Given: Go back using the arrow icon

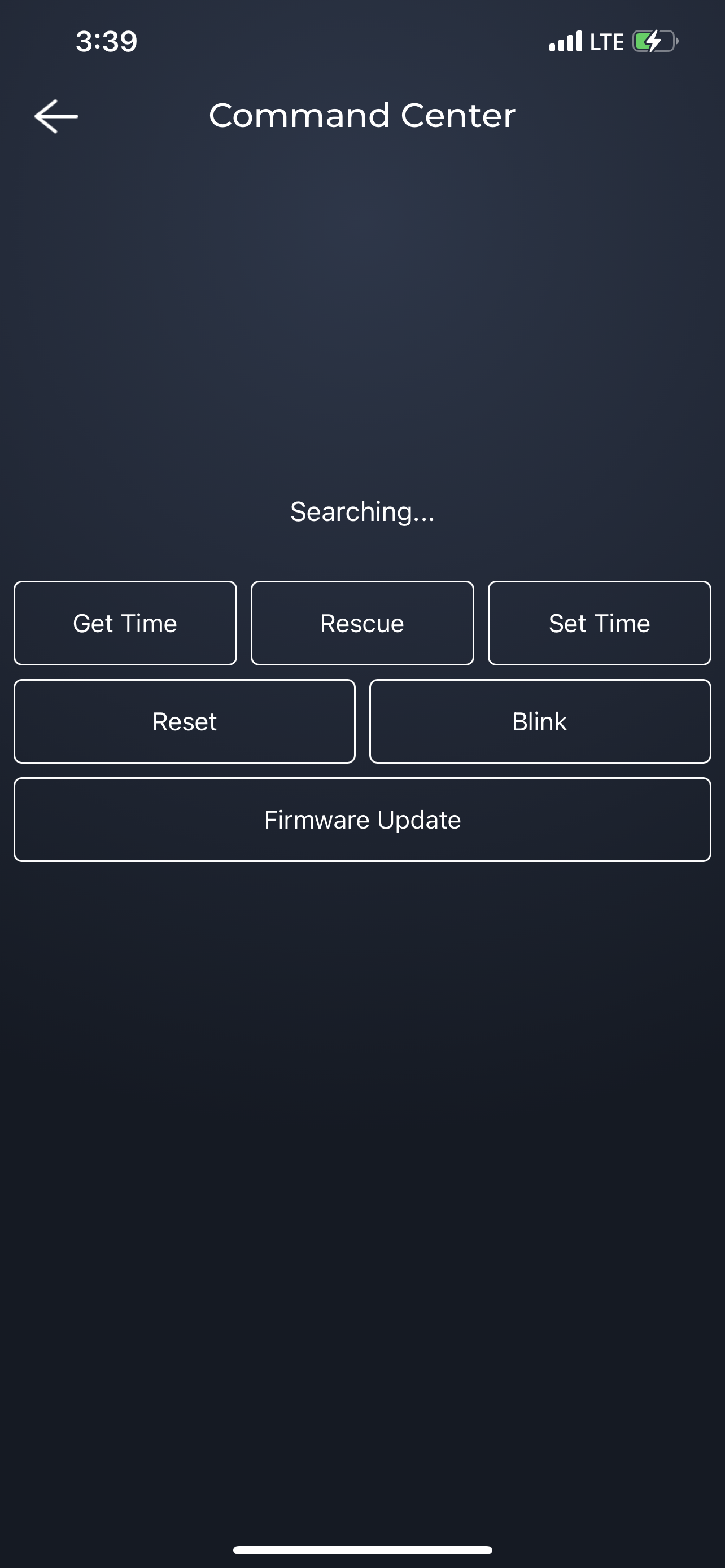Looking at the screenshot, I should [56, 116].
